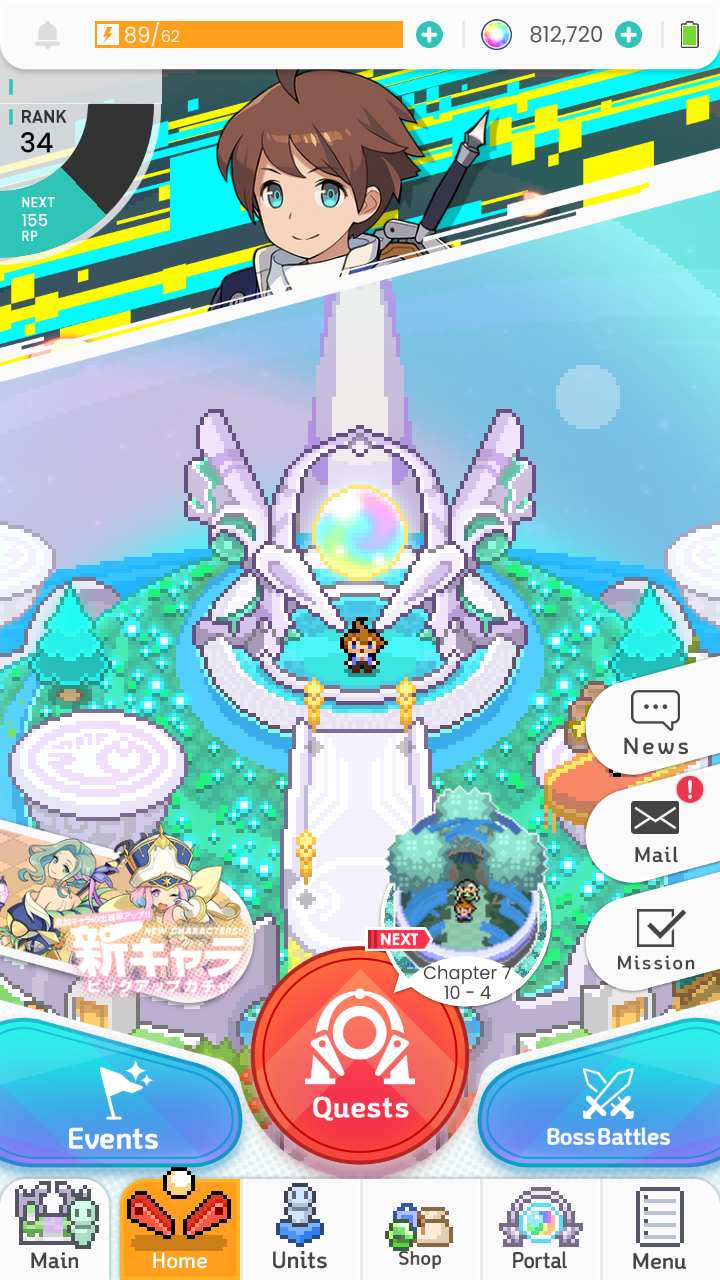The height and width of the screenshot is (1280, 720).
Task: Add gems with the plus button
Action: [628, 35]
